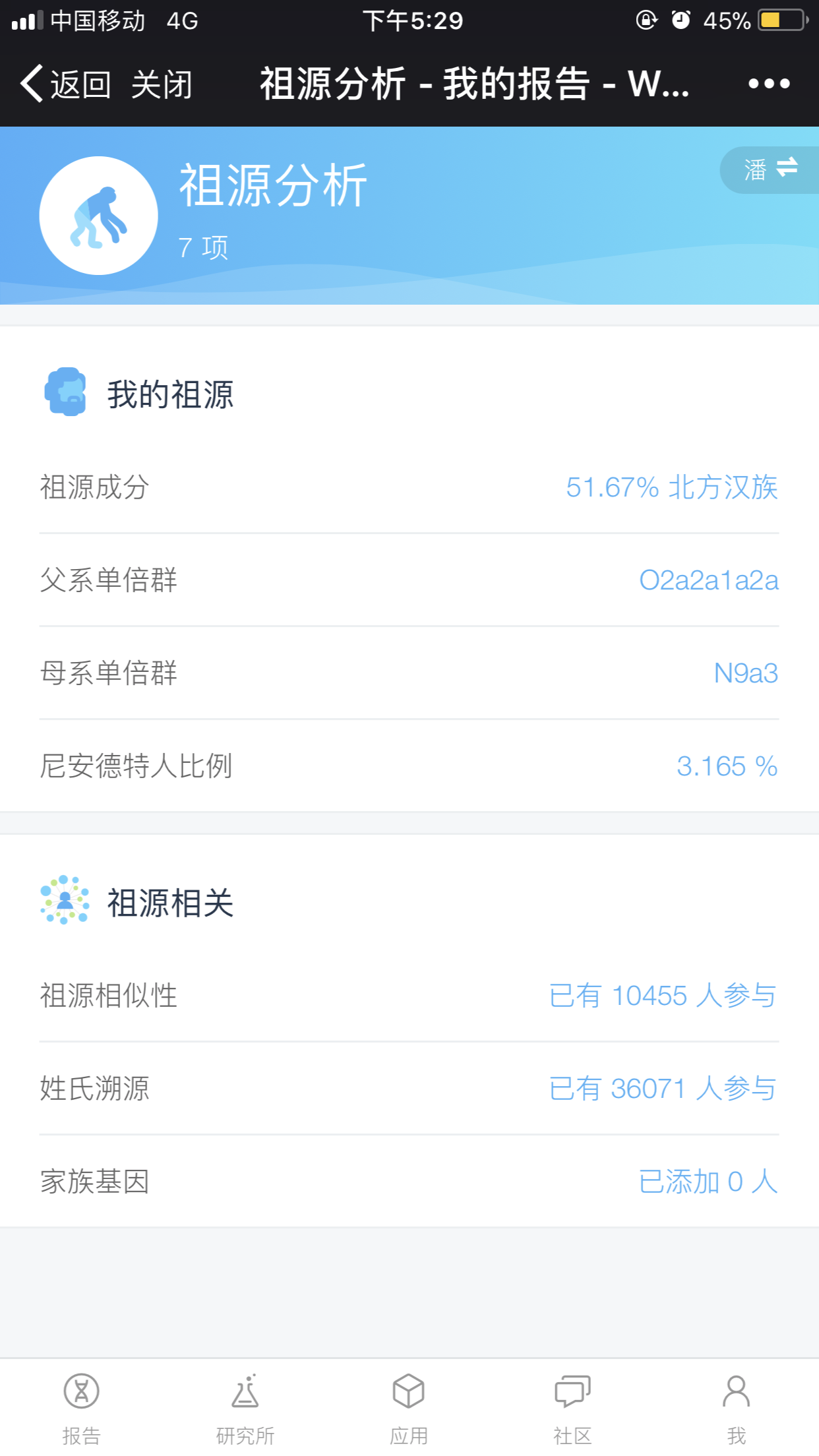Open 祖源成分 ancestry composition
Image resolution: width=819 pixels, height=1456 pixels.
click(409, 487)
